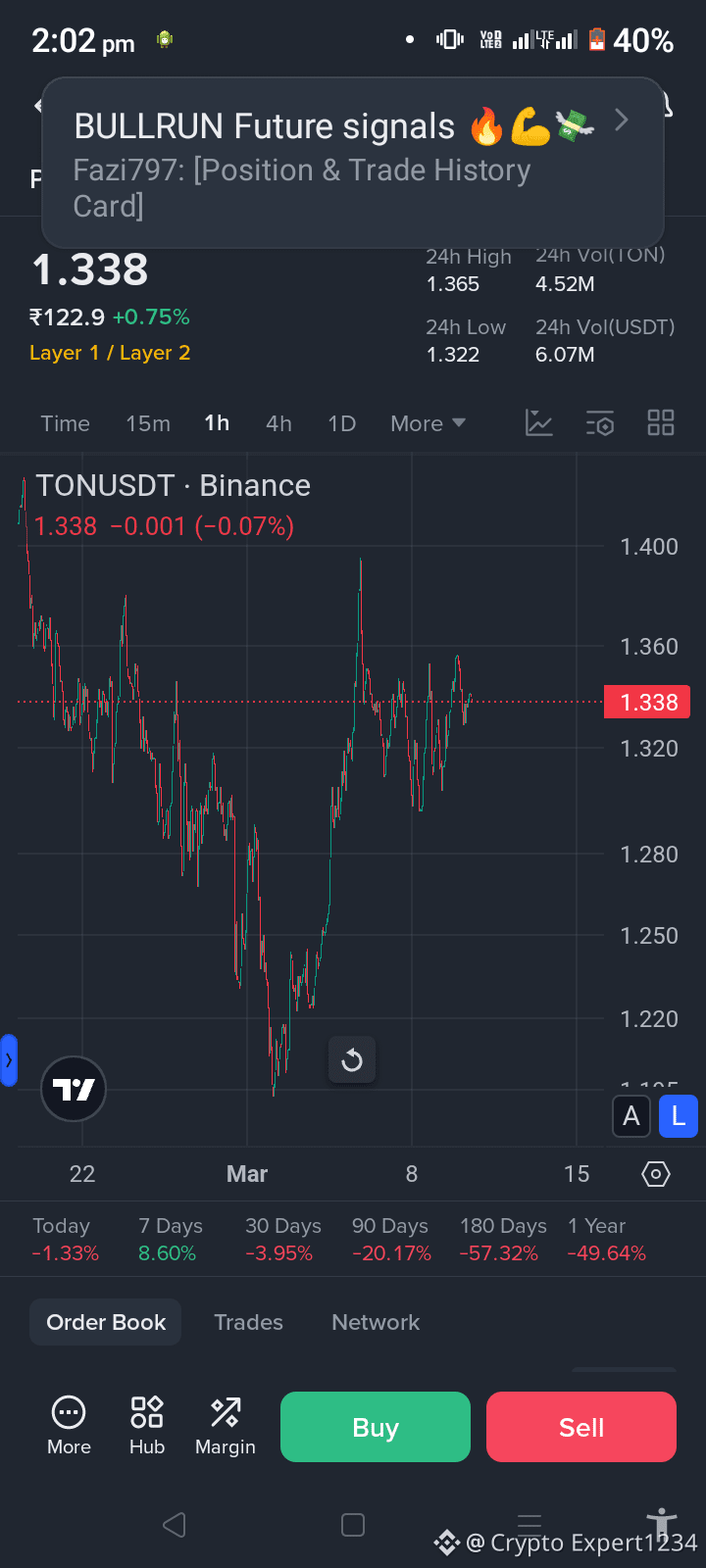Open time axis settings hexagon icon
The width and height of the screenshot is (706, 1568).
point(656,1173)
